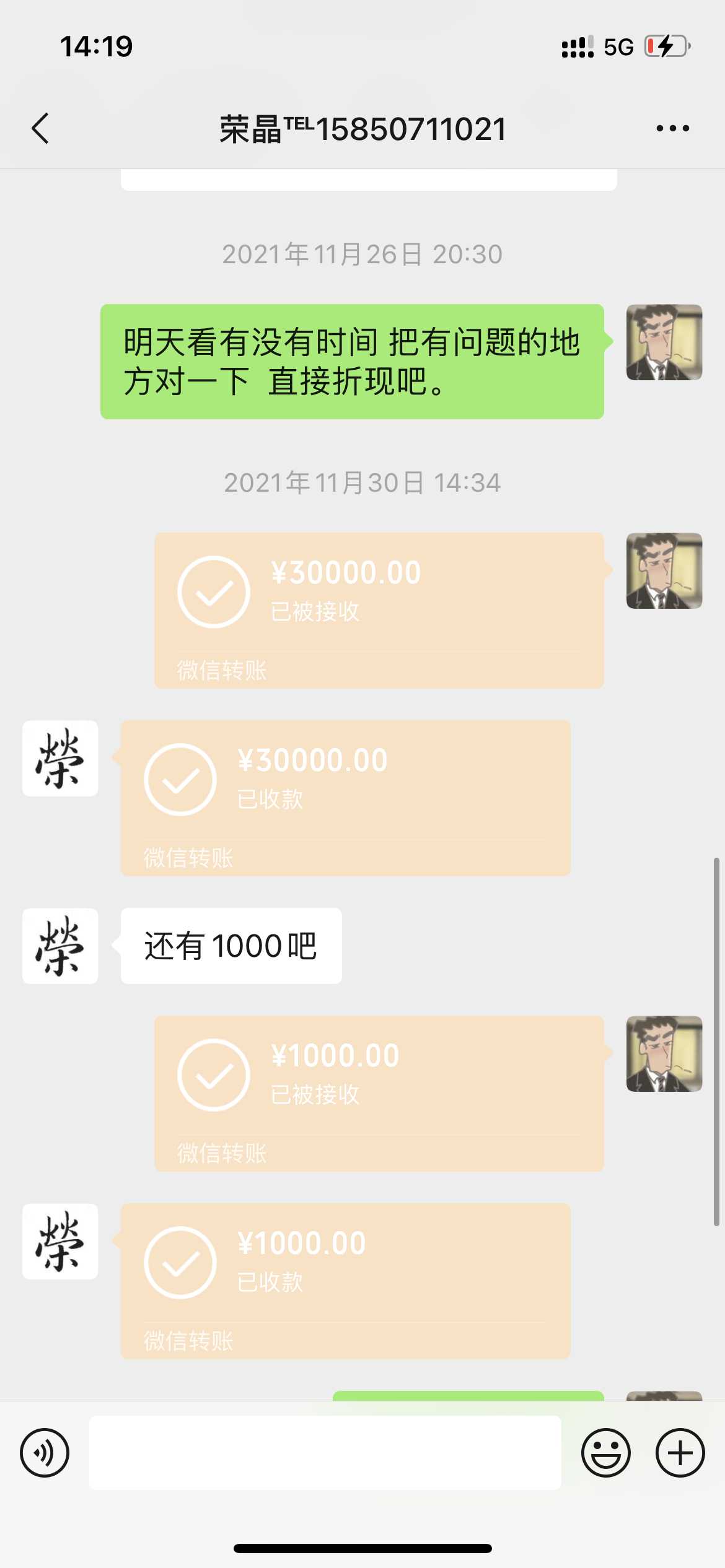Open the chat info overflow menu
The height and width of the screenshot is (1568, 725).
(672, 129)
